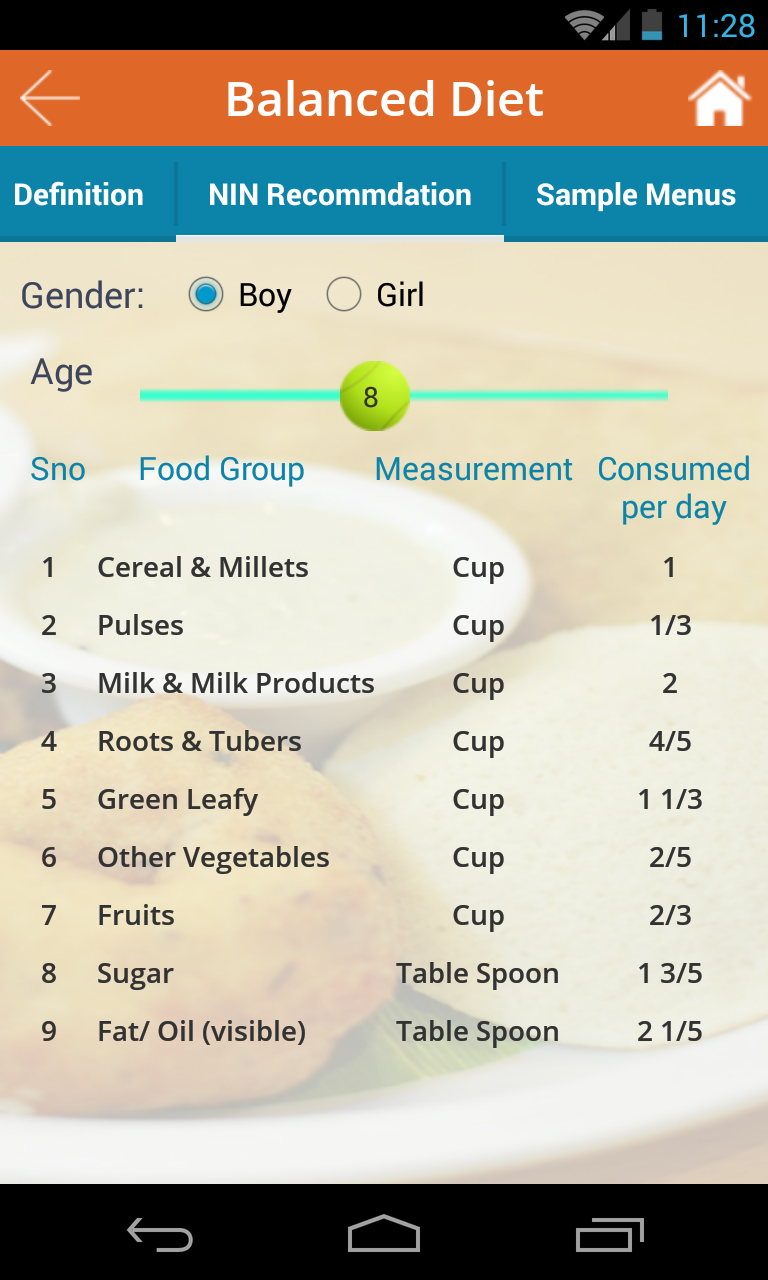
Task: Open the home icon in header
Action: [719, 99]
